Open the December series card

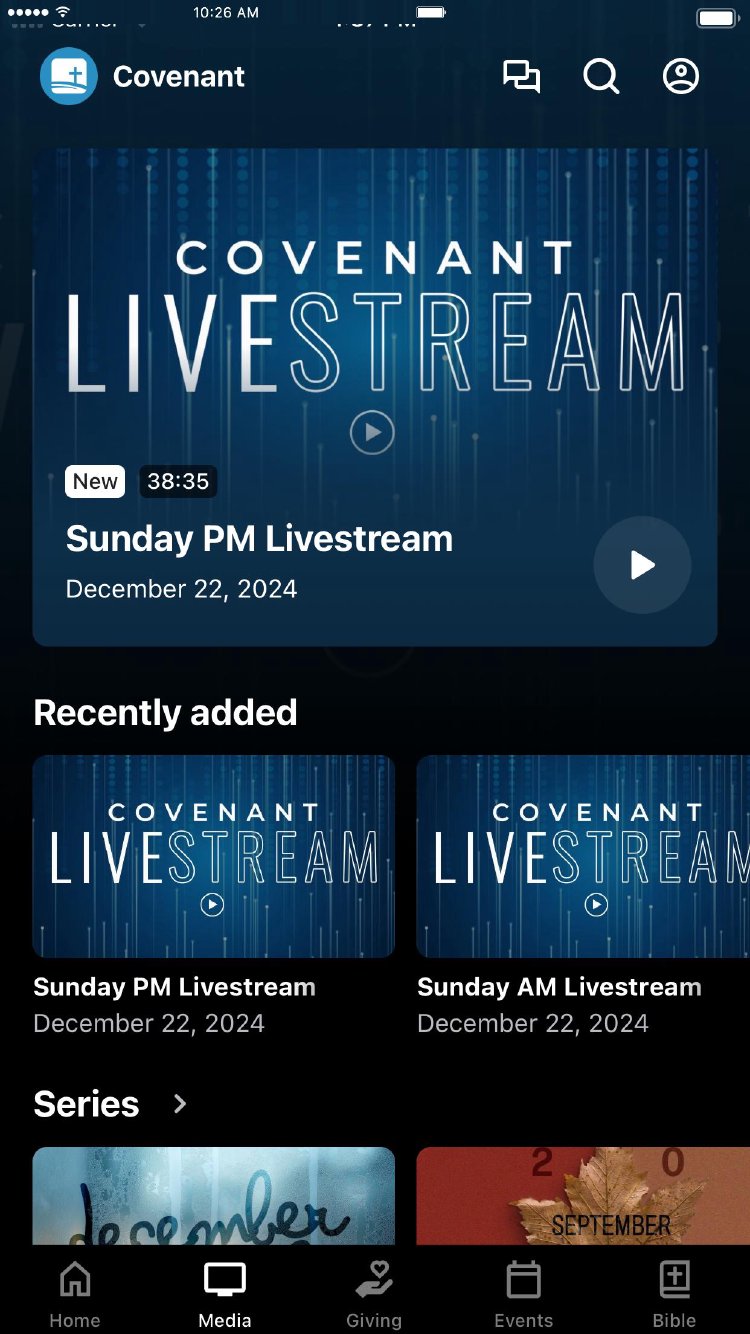point(213,1196)
